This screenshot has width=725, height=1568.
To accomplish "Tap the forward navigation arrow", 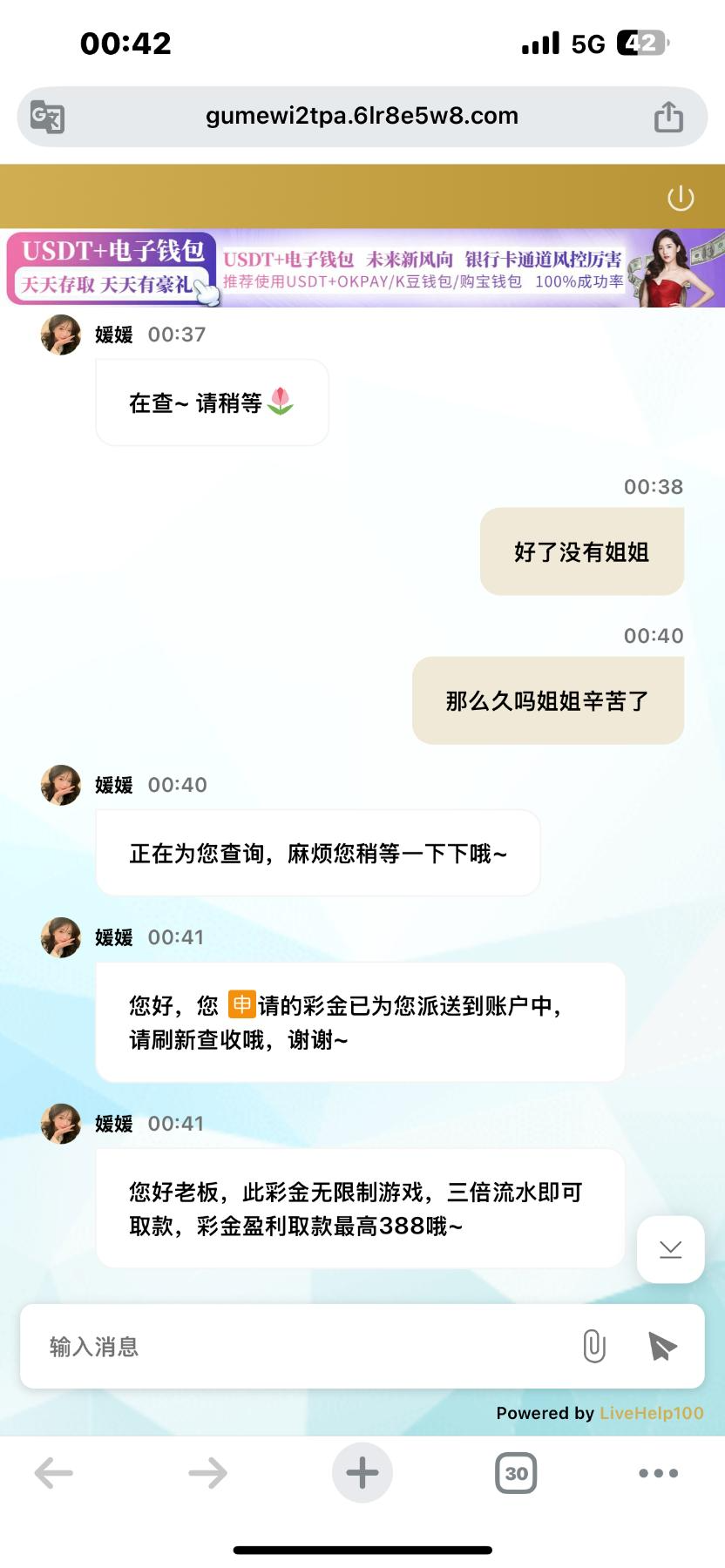I will coord(207,1473).
